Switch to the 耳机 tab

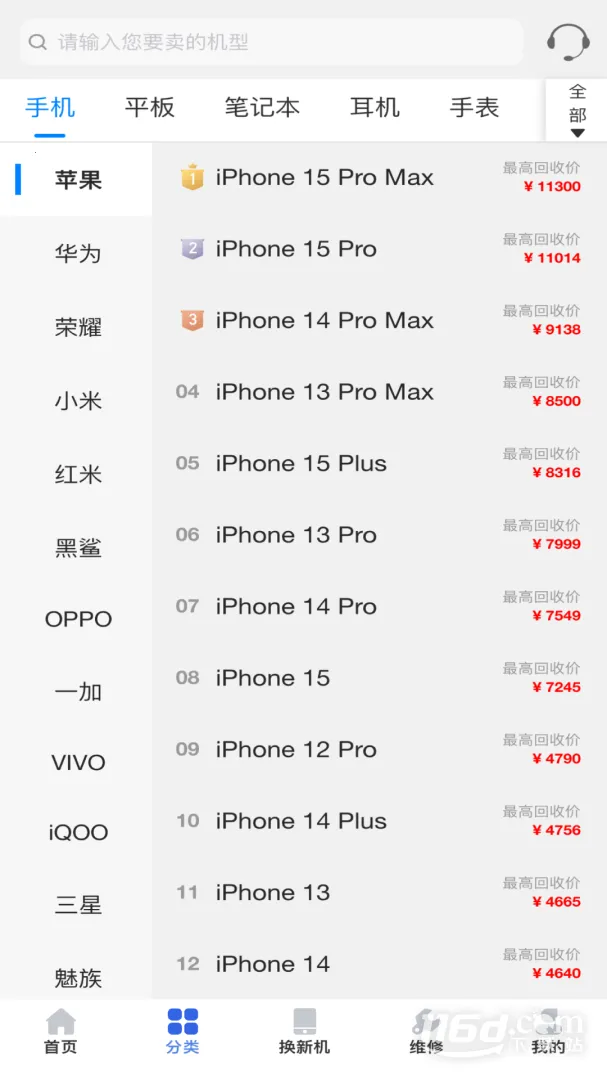[375, 107]
